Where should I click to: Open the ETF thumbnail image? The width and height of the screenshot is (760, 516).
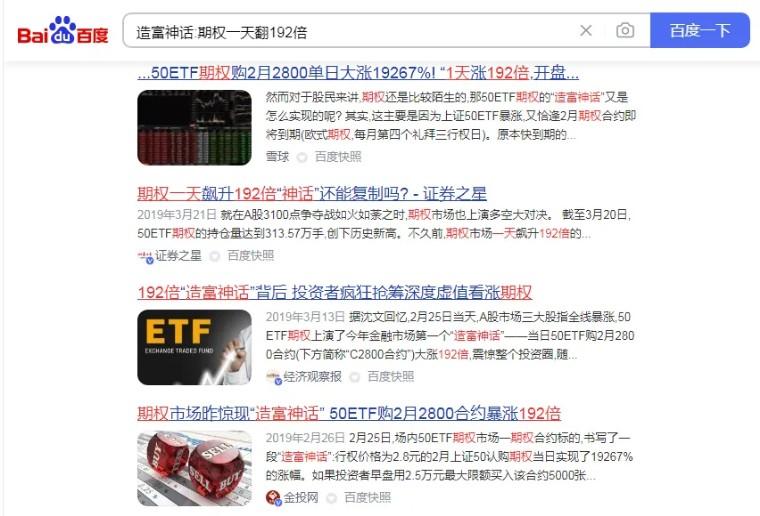click(x=194, y=347)
